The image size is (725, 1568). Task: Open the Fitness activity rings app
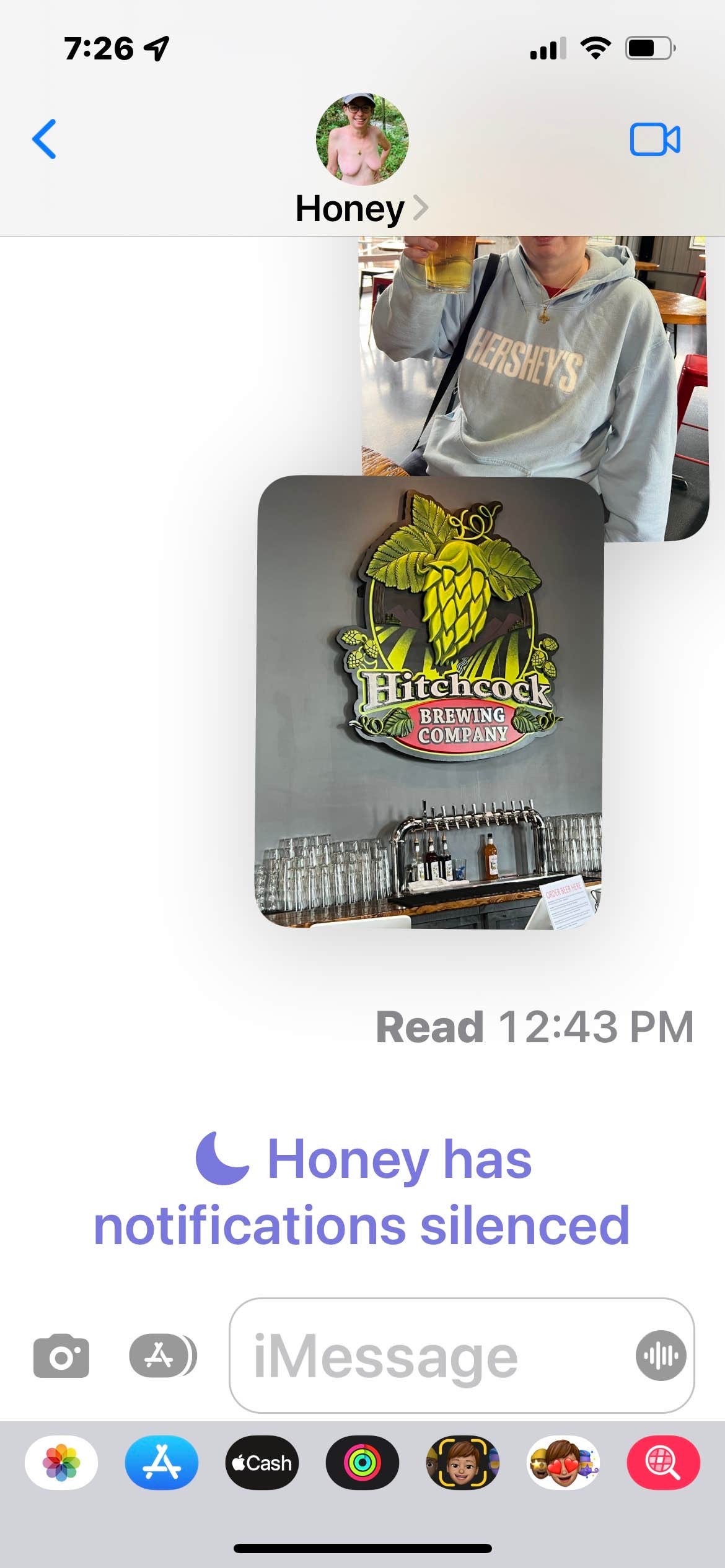pyautogui.click(x=362, y=1462)
